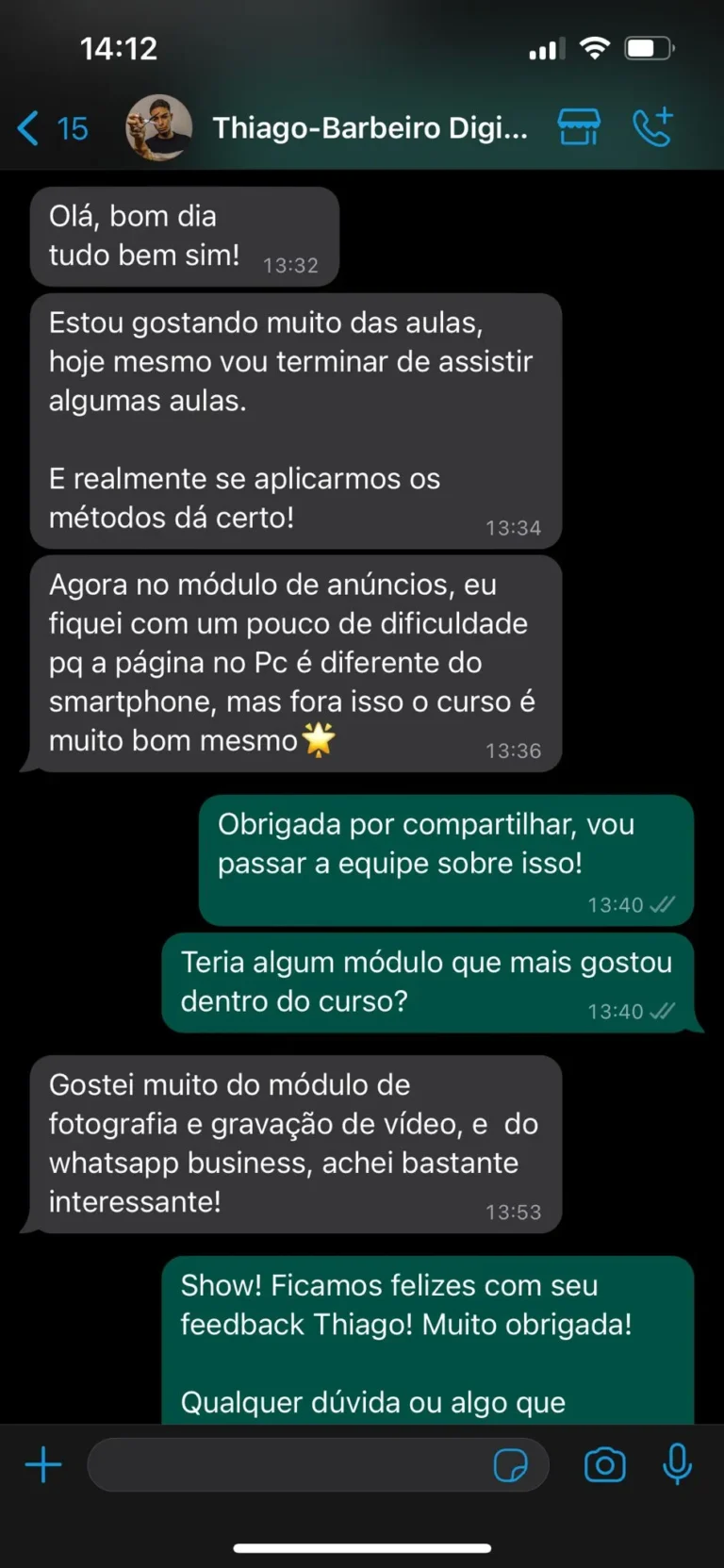Open the business catalog storefront icon
Viewport: 724px width, 1568px height.
click(x=579, y=127)
